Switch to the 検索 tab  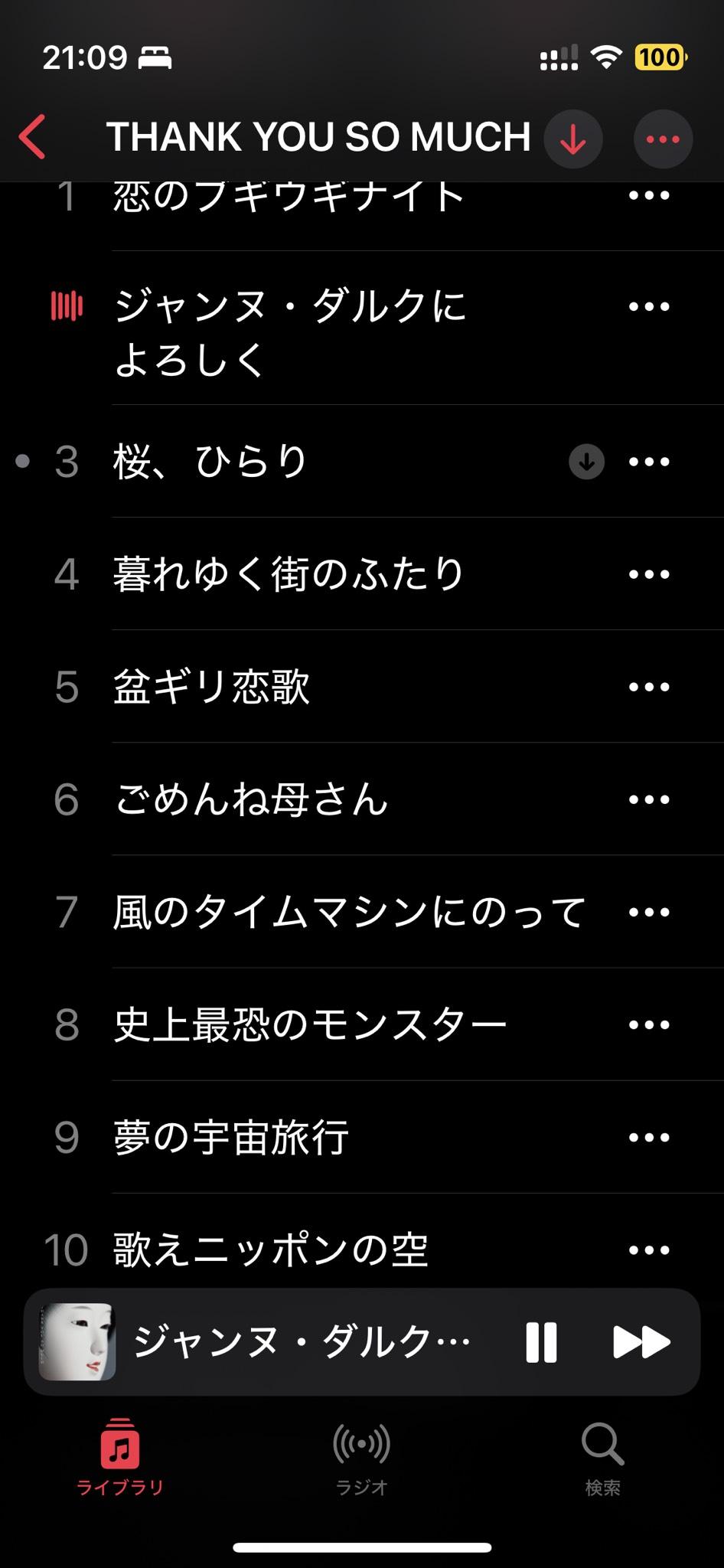602,1457
